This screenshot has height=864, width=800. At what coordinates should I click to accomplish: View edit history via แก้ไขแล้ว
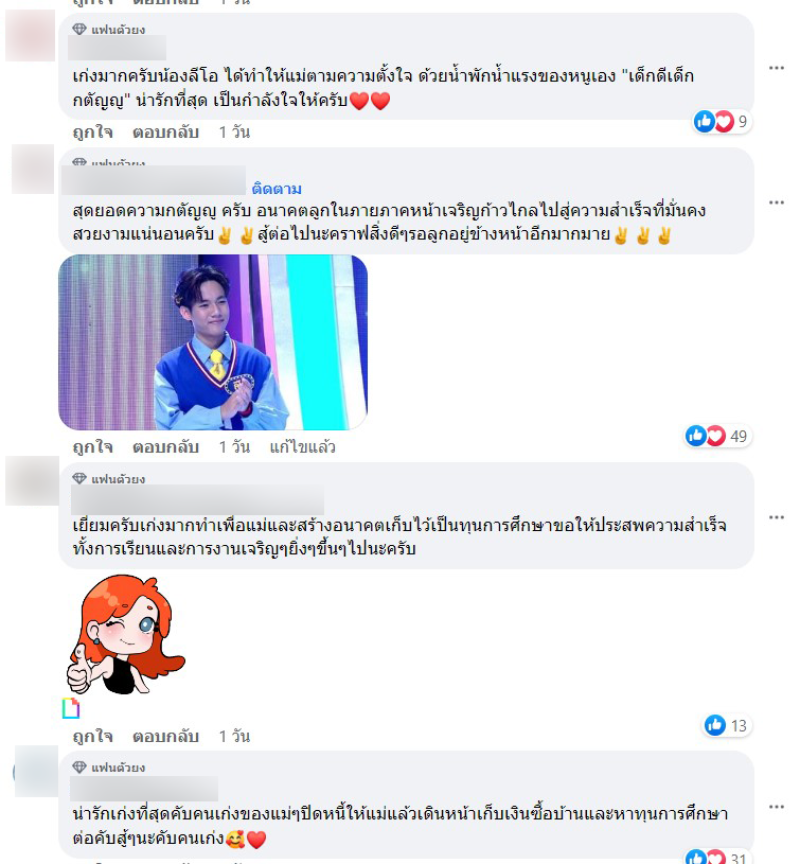[x=302, y=447]
